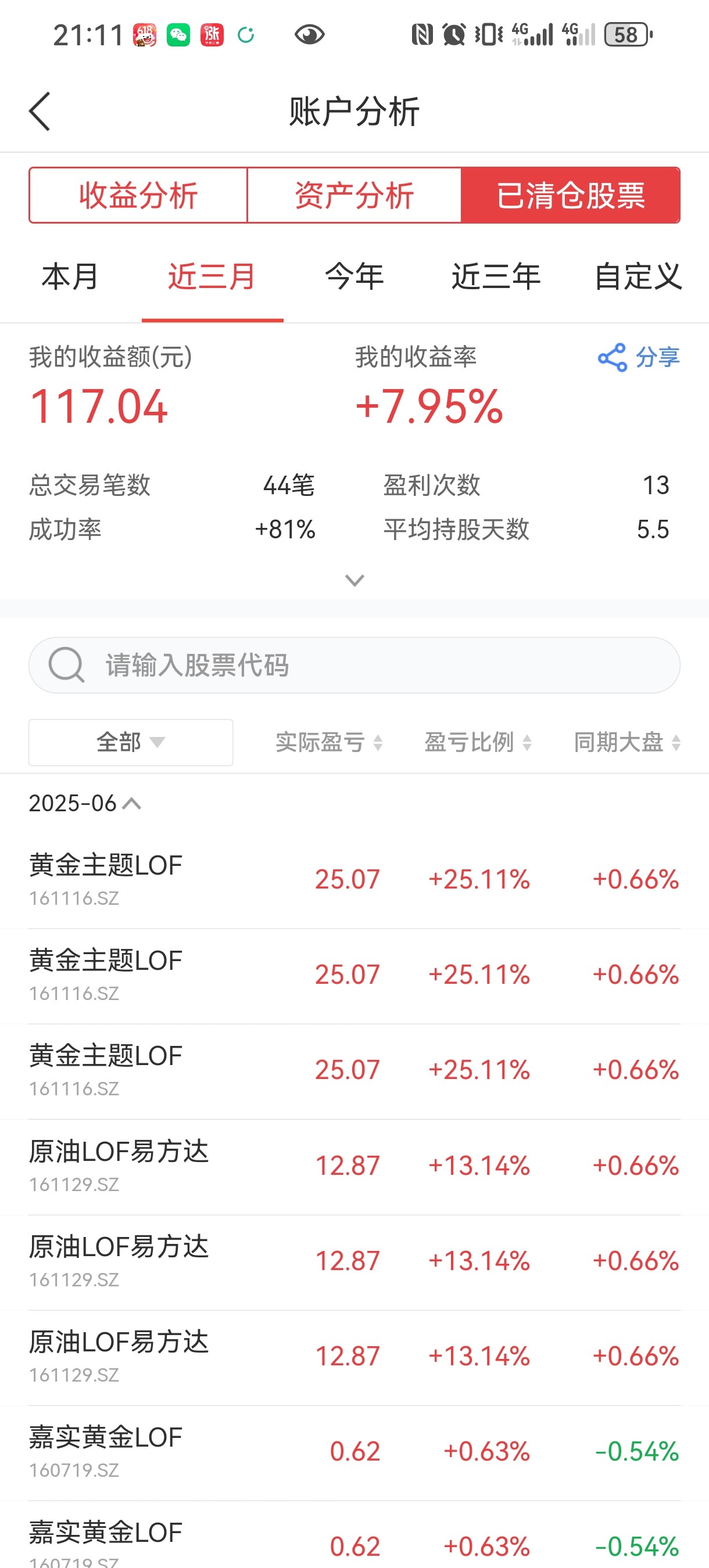Viewport: 709px width, 1568px height.
Task: Tap the stock code search box
Action: pyautogui.click(x=354, y=666)
